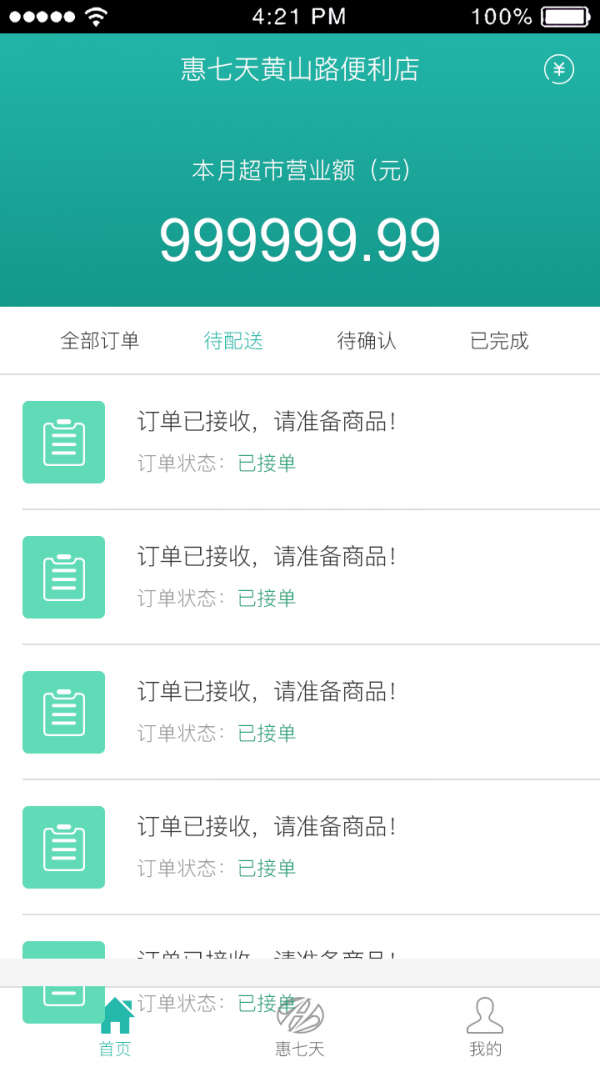Go to the 首页 bottom tab
This screenshot has height=1067, width=600.
[115, 1027]
